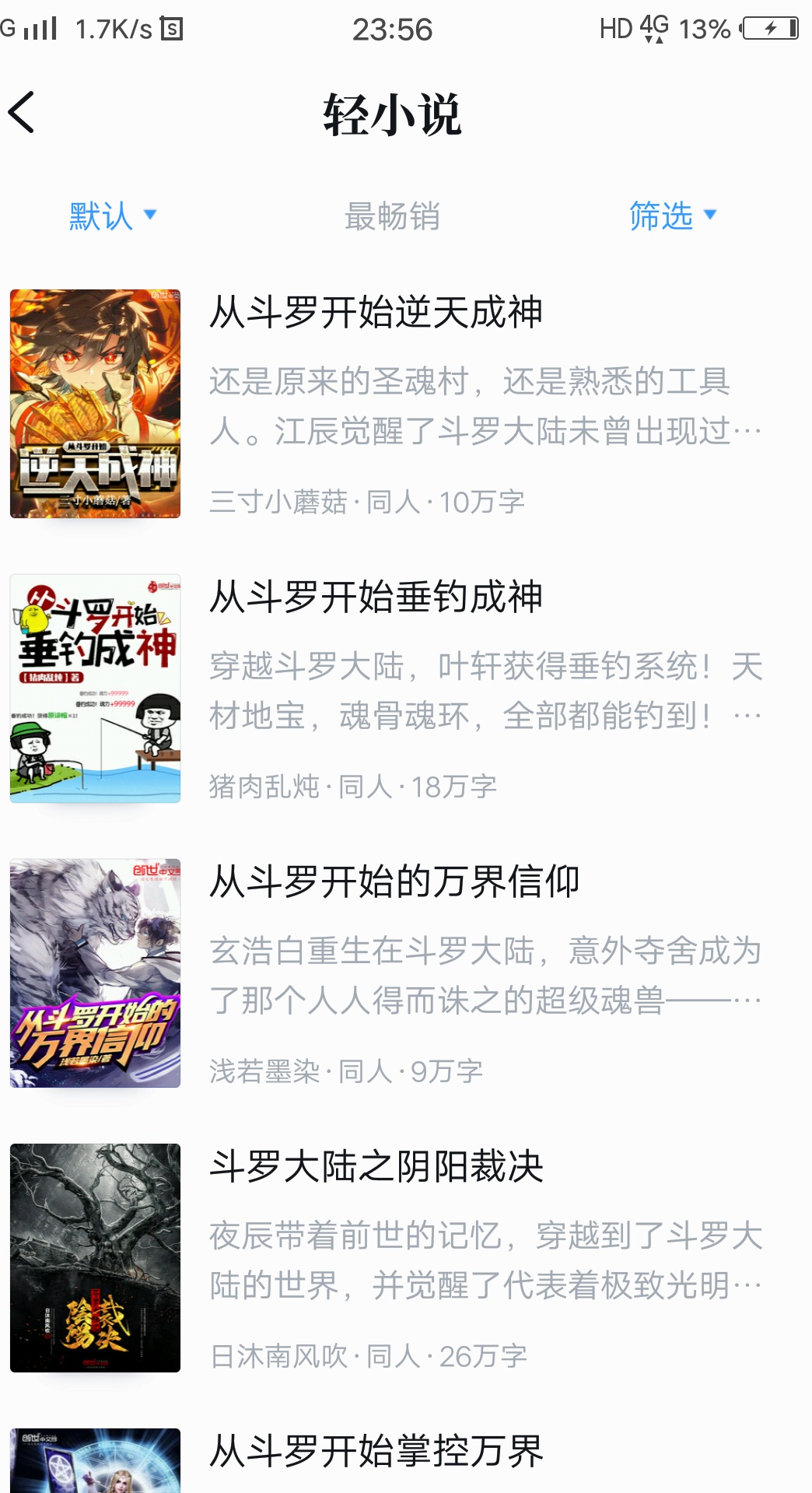The width and height of the screenshot is (812, 1493).
Task: Open the novel 从斗罗开始垂钓成神
Action: pyautogui.click(x=406, y=689)
